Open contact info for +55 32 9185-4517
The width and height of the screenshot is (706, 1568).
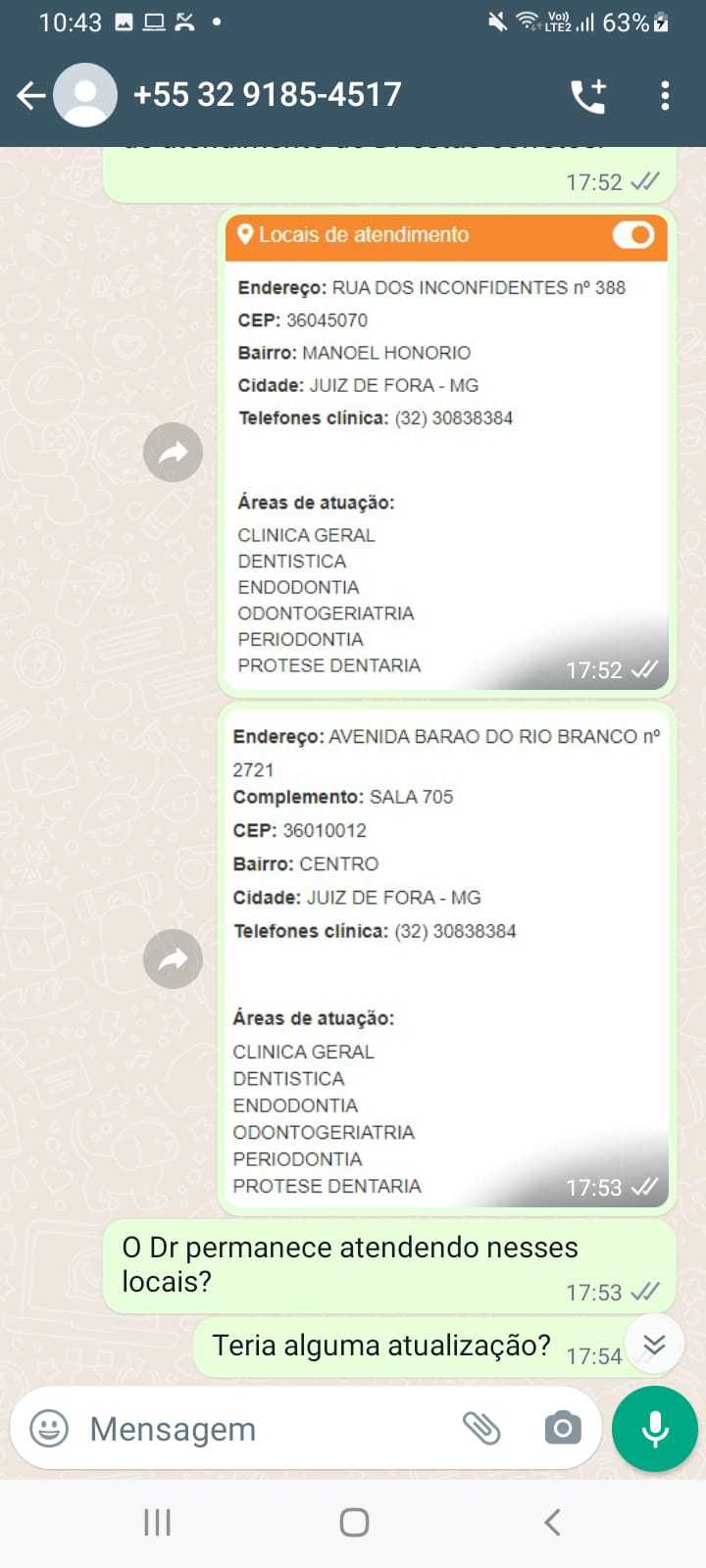267,95
